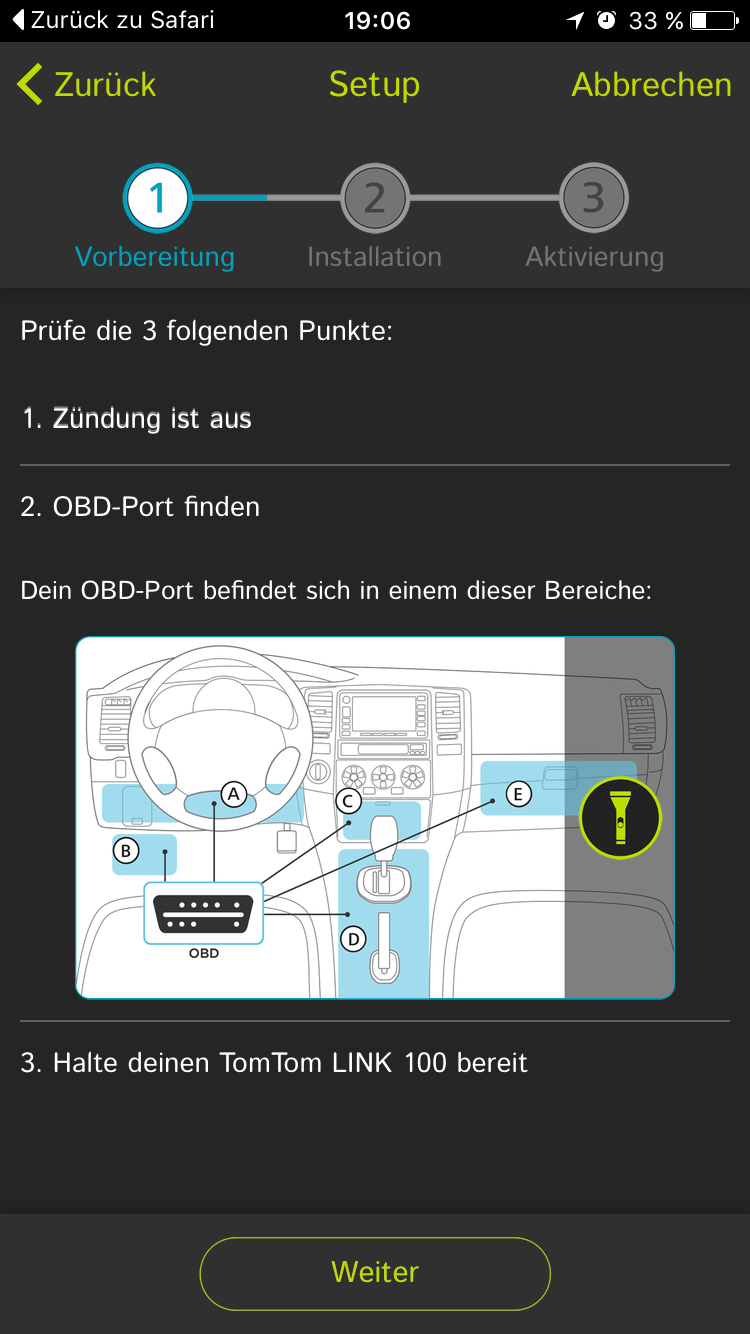Turn on the flashlight icon
Image resolution: width=750 pixels, height=1334 pixels.
click(x=620, y=818)
